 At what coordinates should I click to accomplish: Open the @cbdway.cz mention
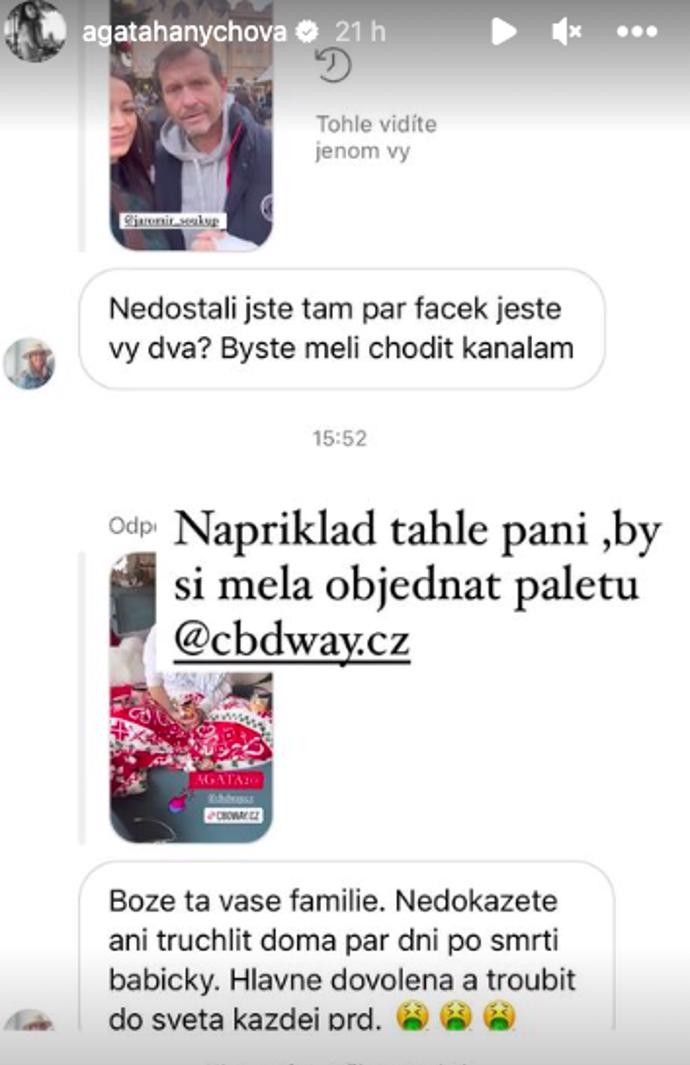click(291, 641)
